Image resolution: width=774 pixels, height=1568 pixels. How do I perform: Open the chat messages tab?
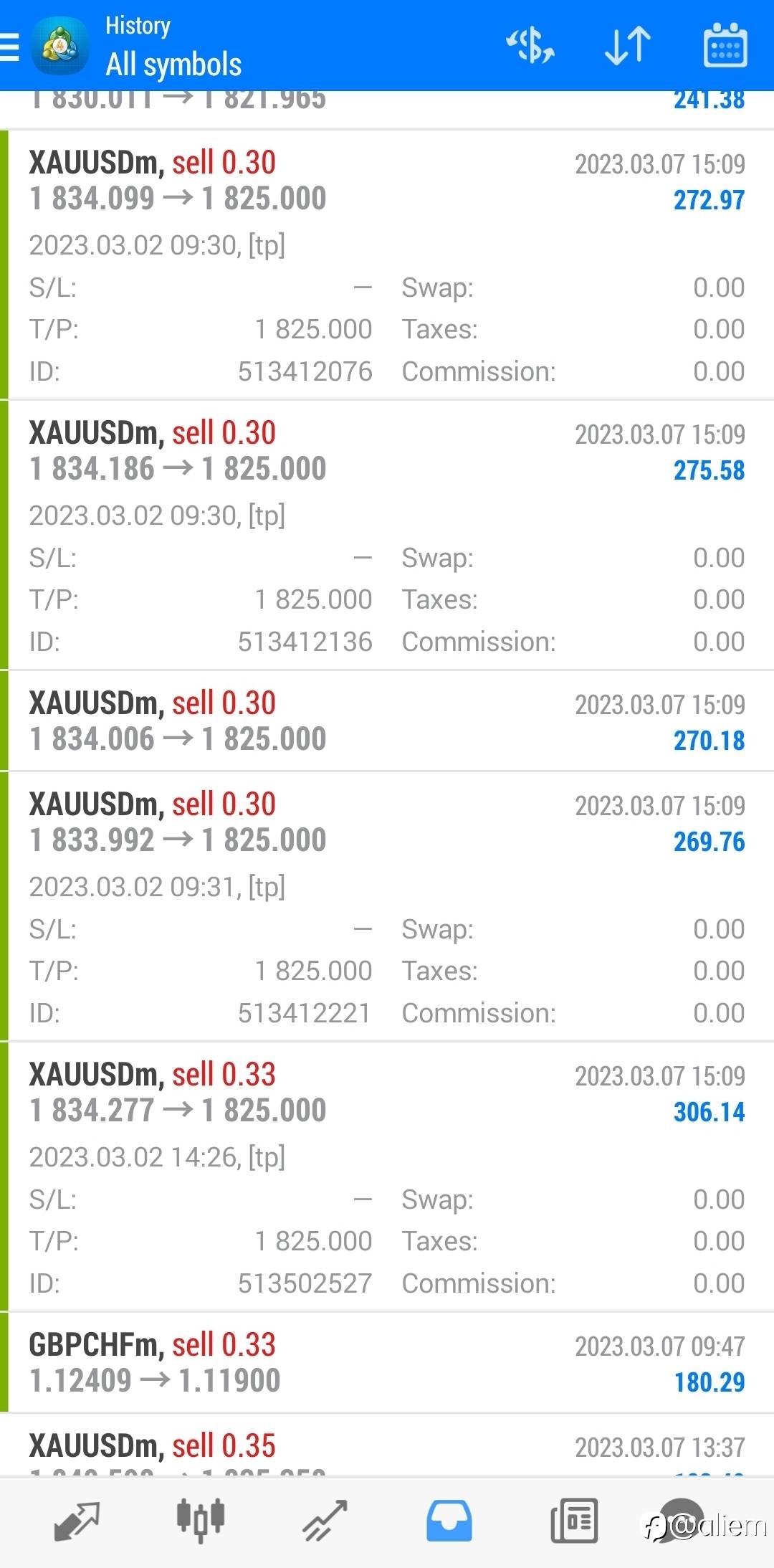681,1520
